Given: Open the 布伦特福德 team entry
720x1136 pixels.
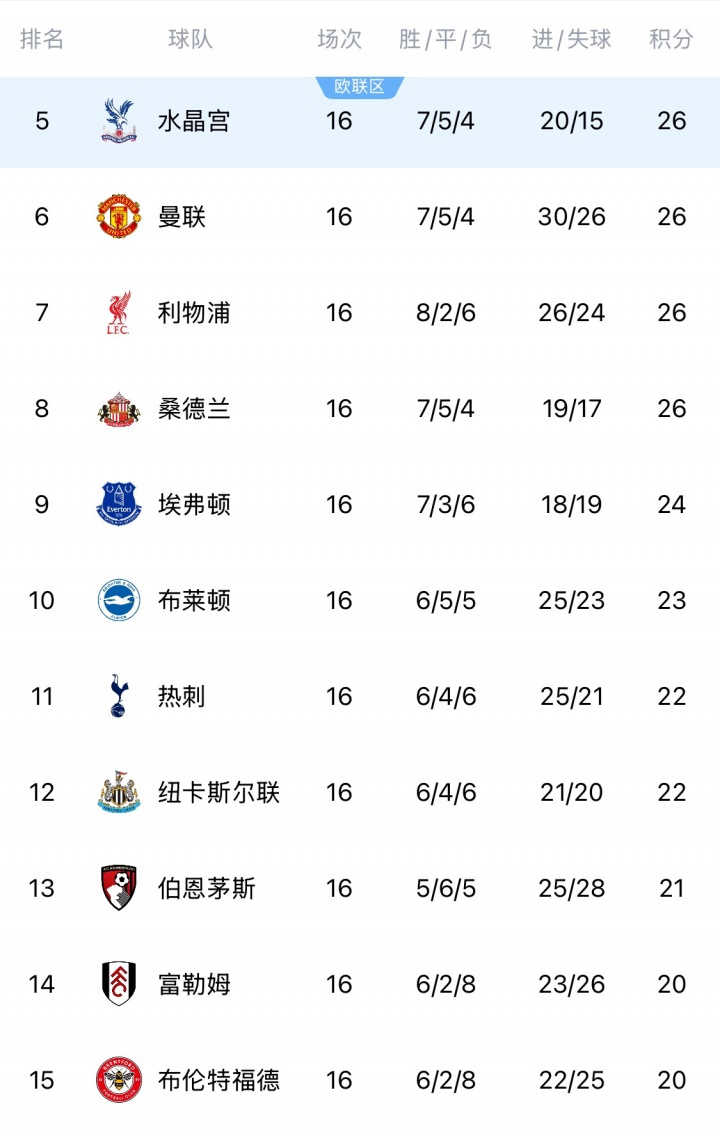Looking at the screenshot, I should click(218, 1081).
